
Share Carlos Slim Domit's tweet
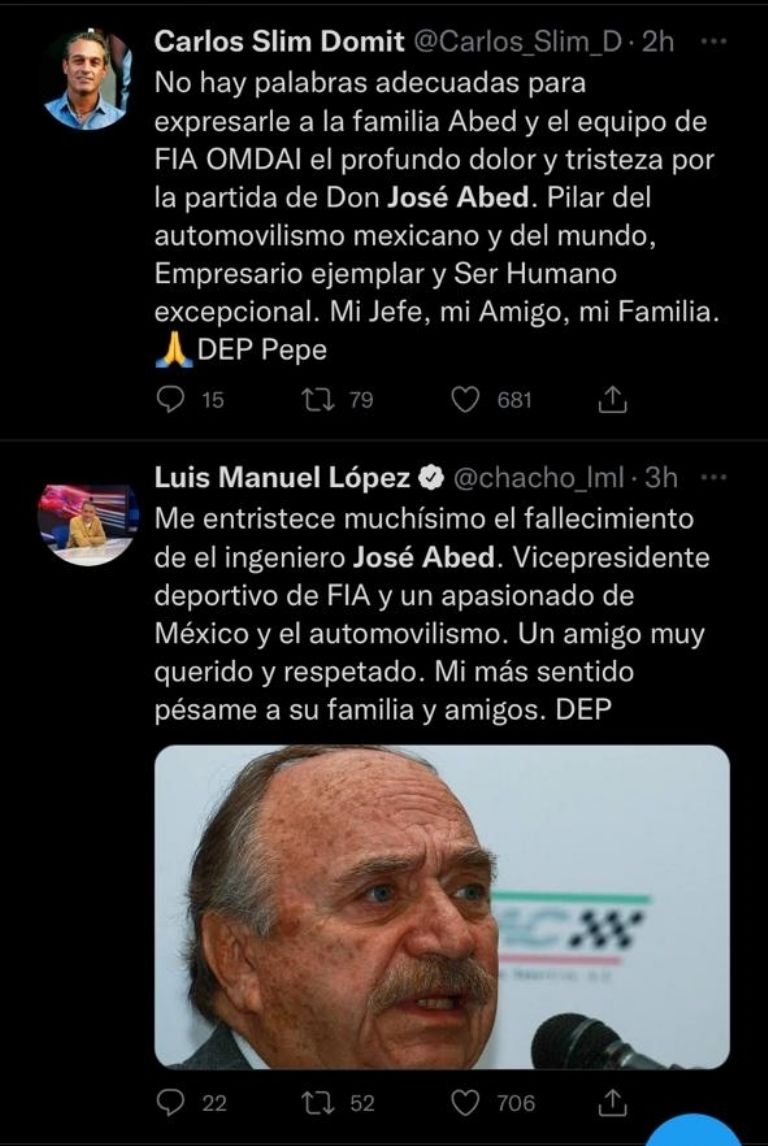click(612, 401)
